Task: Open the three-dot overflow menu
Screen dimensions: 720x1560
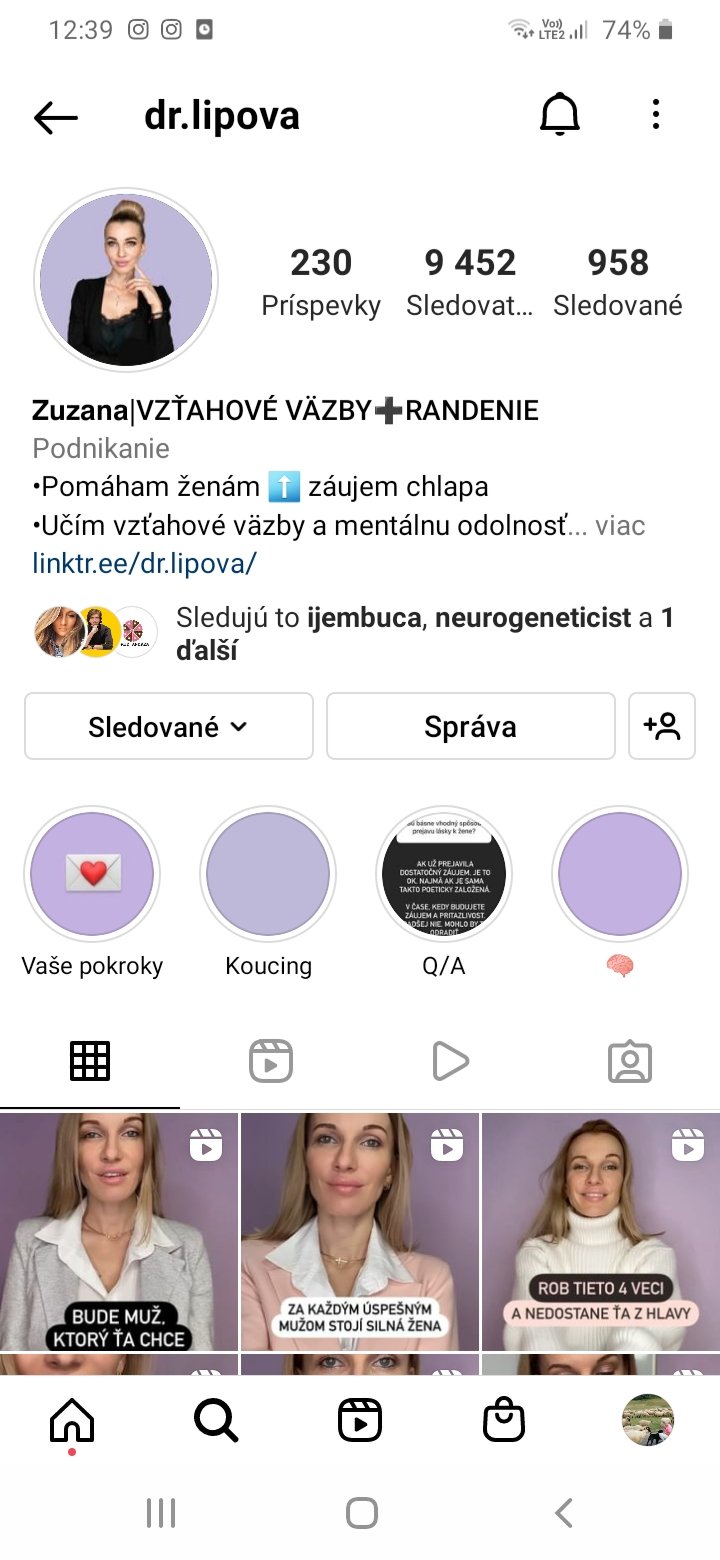Action: tap(656, 116)
